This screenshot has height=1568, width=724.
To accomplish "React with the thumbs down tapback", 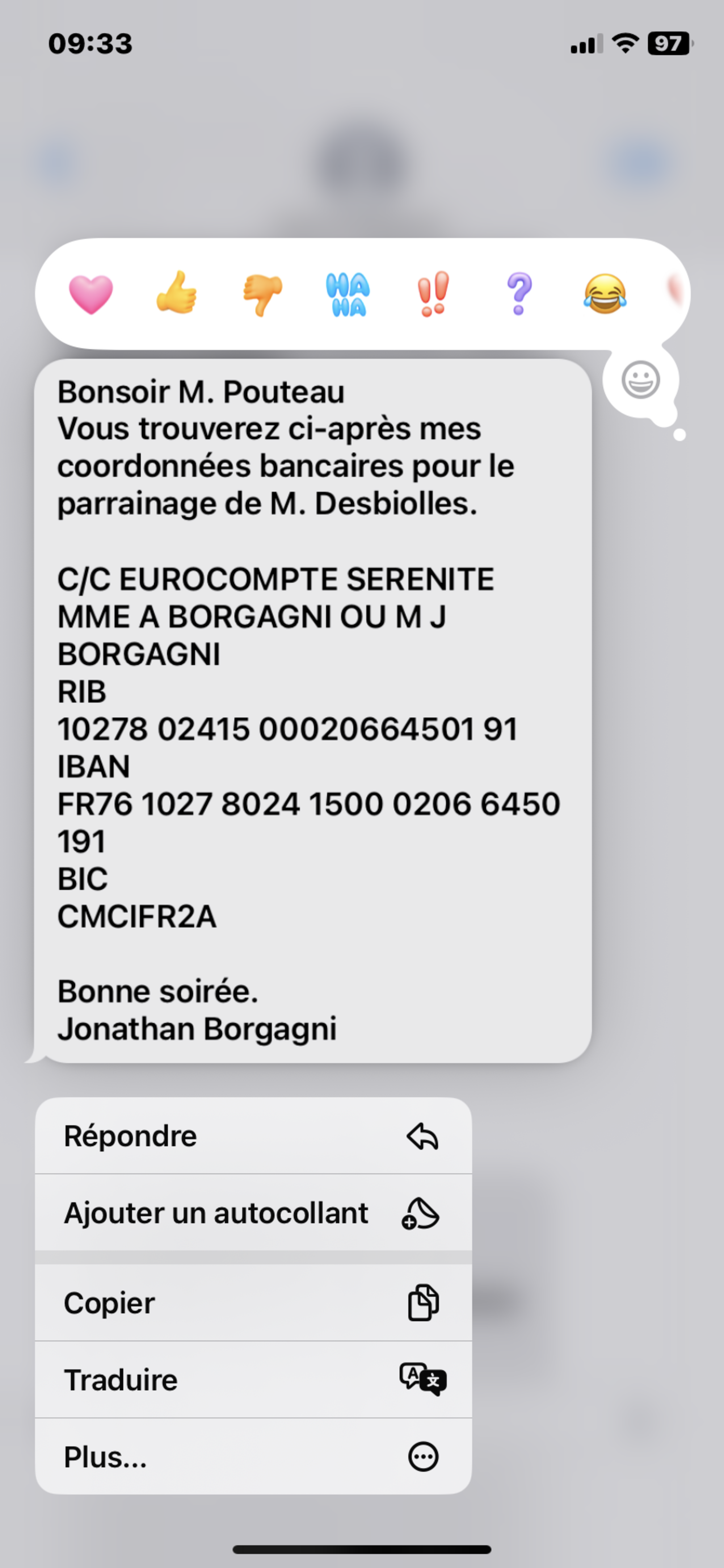I will point(262,294).
